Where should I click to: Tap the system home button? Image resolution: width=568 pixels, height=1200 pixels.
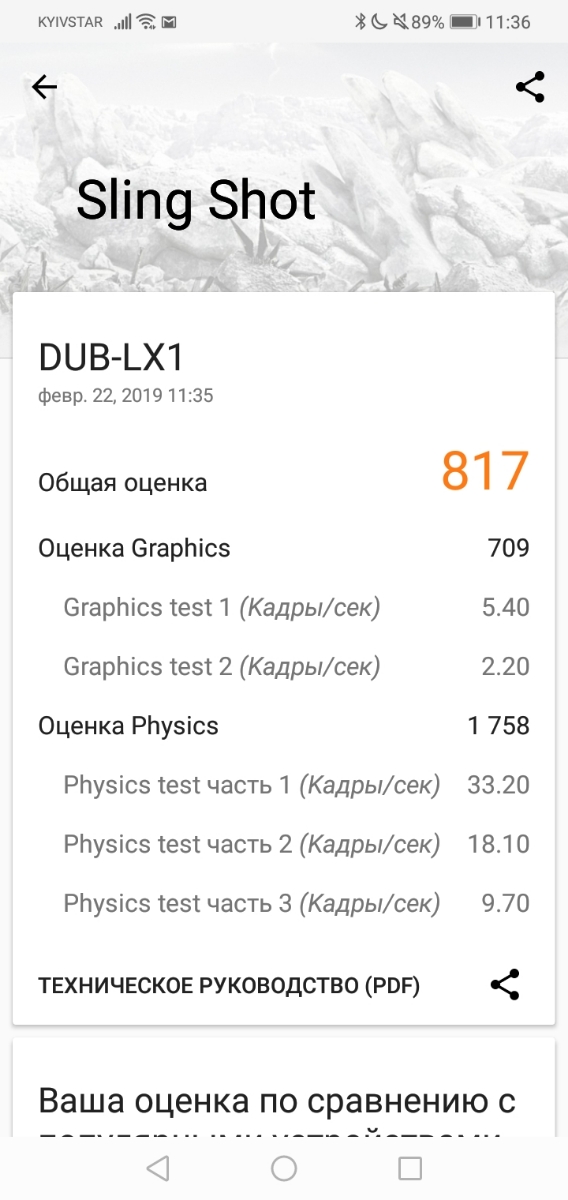284,1167
